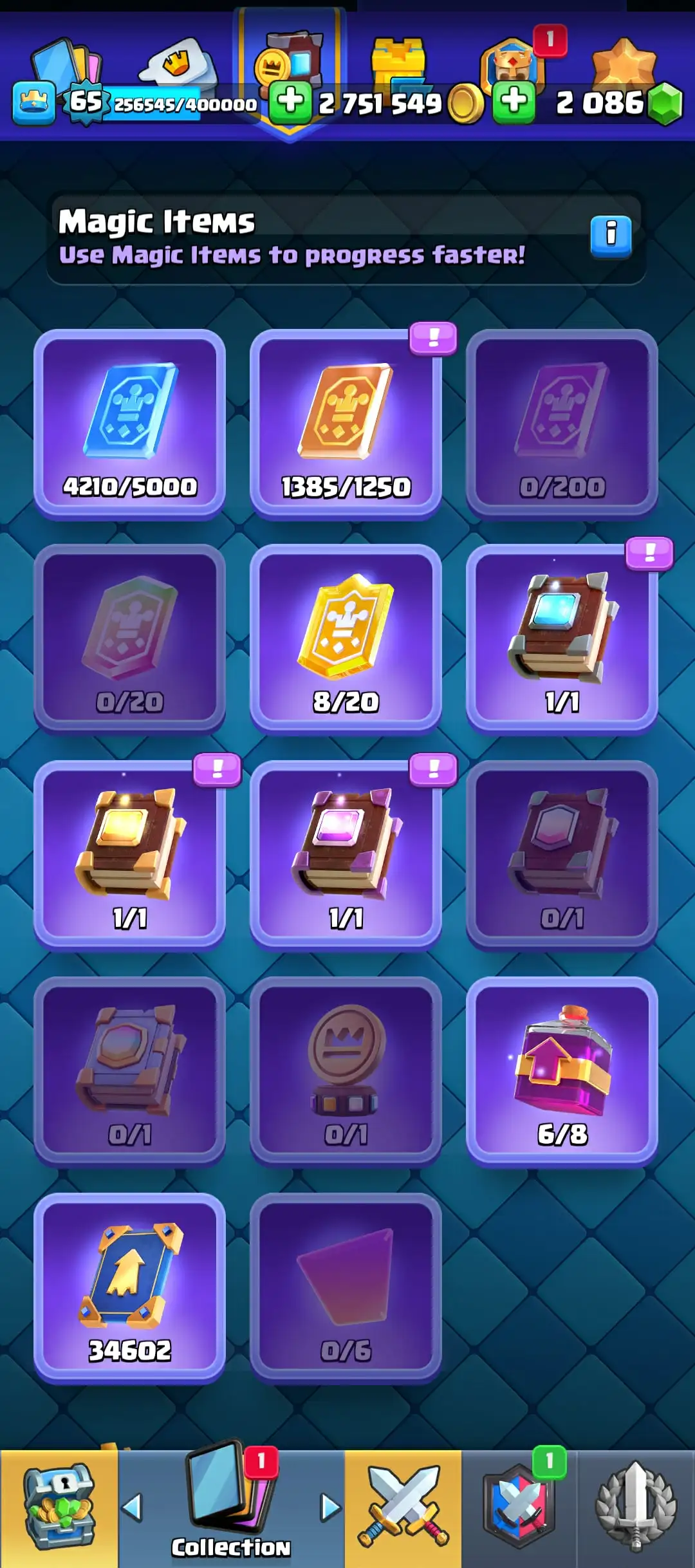Select the Legendary Wild Card 0/20 tile
The image size is (695, 1568).
coord(129,639)
